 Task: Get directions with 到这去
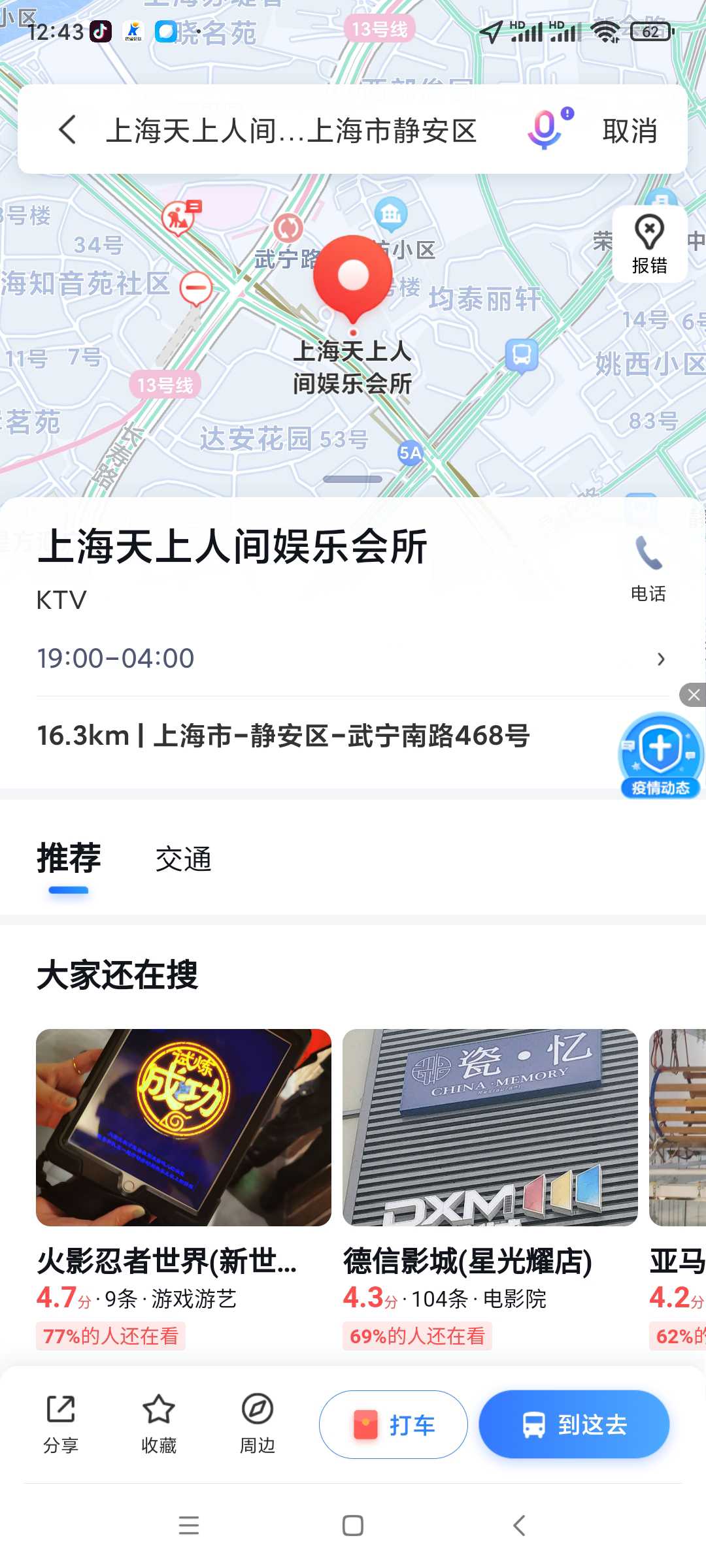(x=574, y=1424)
